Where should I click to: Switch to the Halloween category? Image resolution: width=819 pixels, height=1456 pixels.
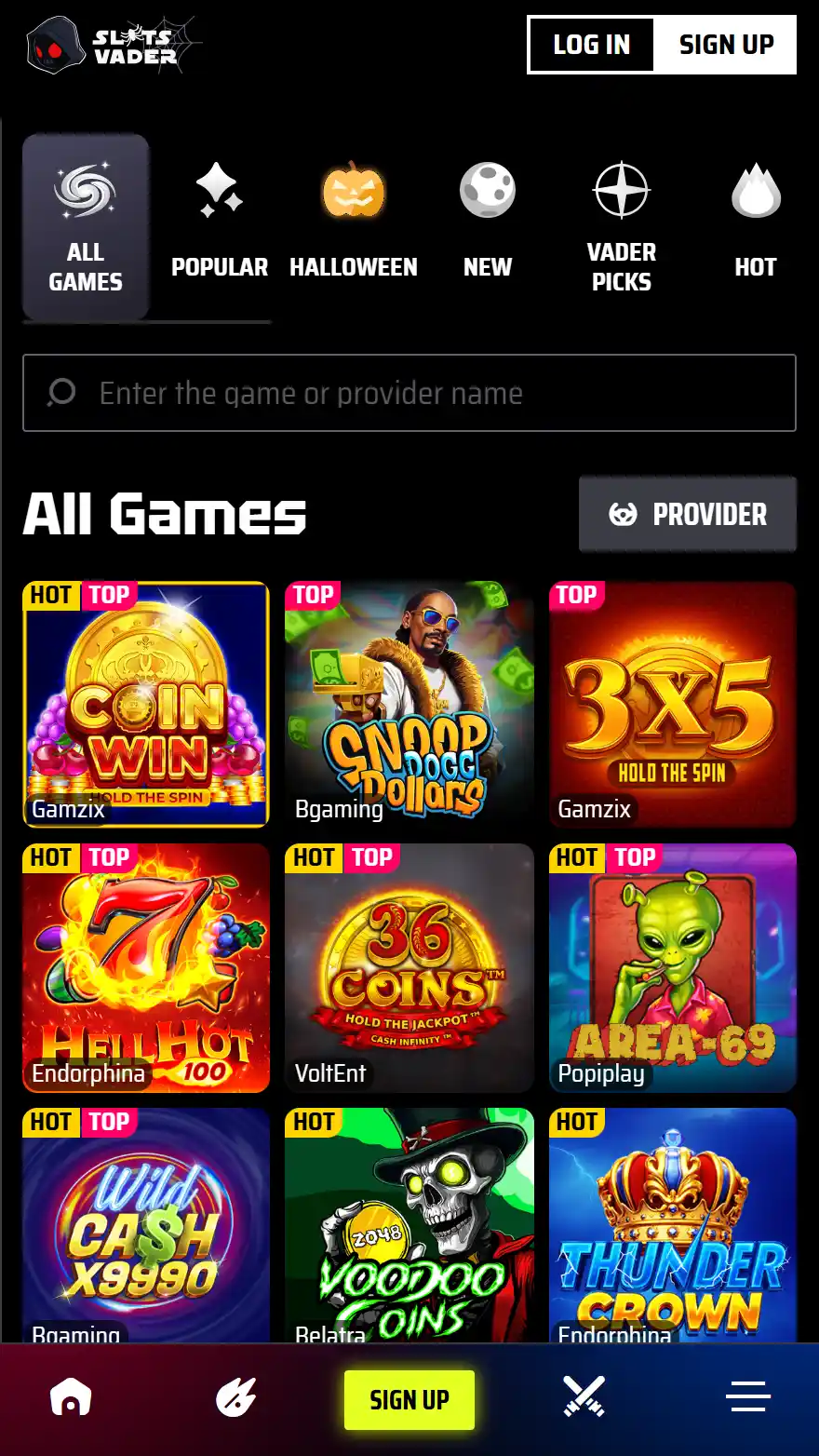tap(354, 227)
